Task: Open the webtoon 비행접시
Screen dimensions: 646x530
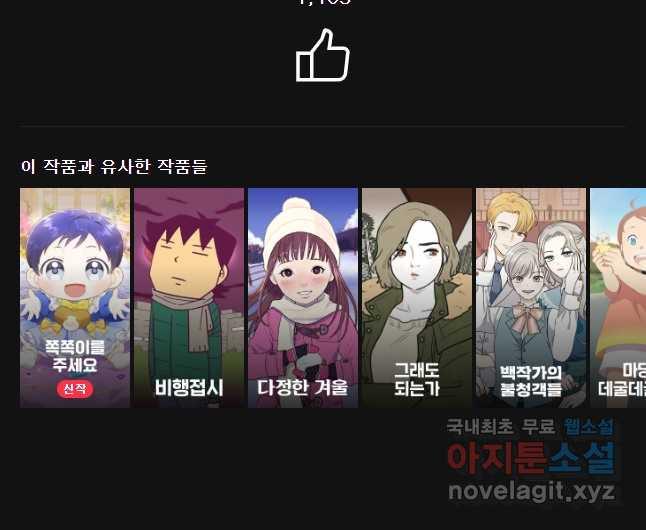Action: (x=189, y=297)
